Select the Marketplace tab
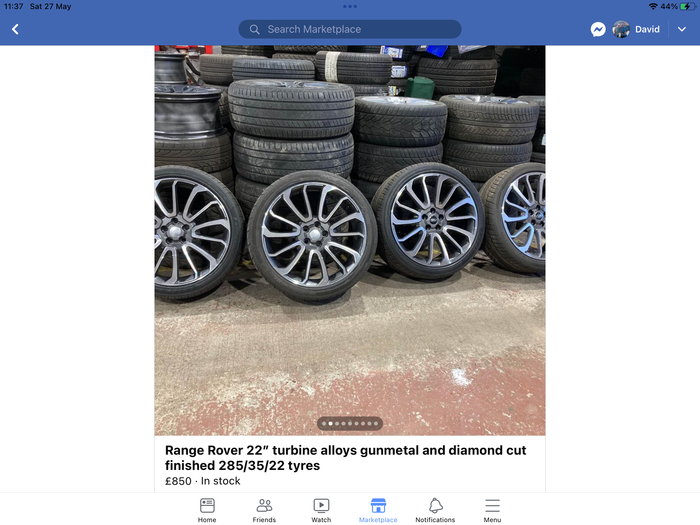 coord(378,510)
